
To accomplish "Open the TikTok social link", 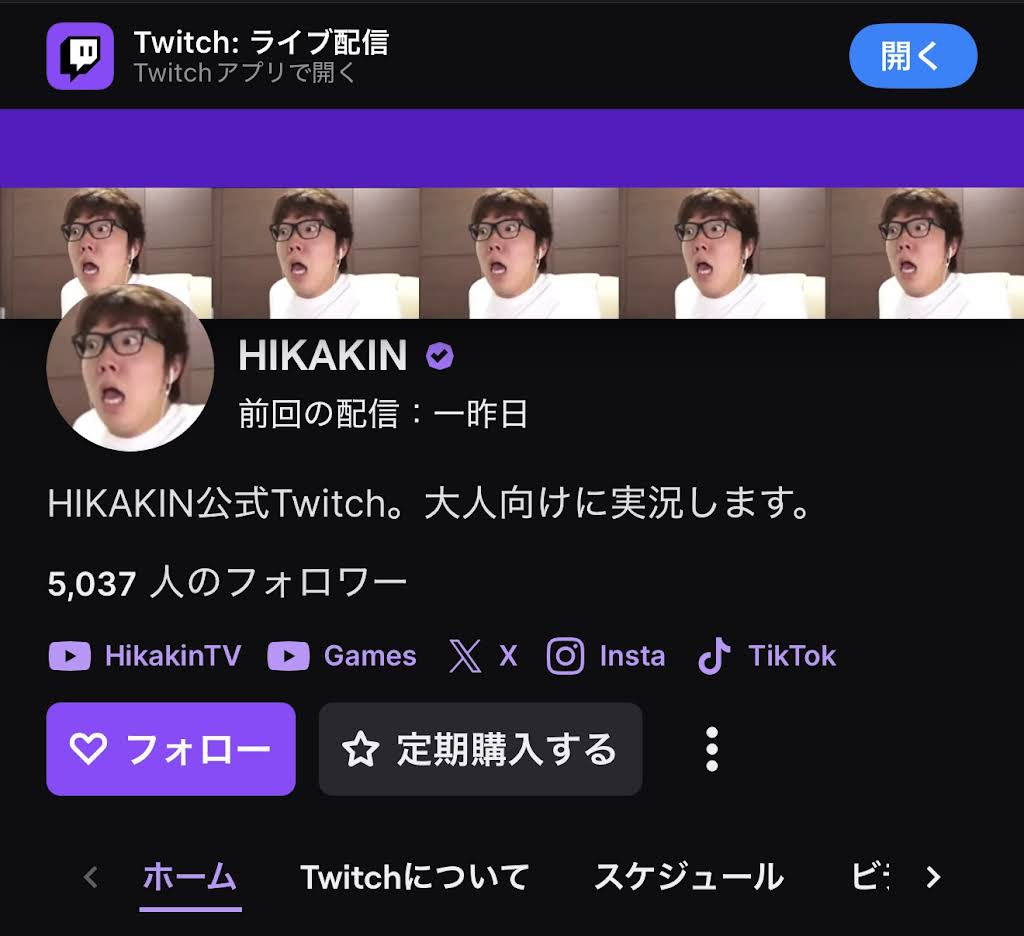I will [x=767, y=656].
